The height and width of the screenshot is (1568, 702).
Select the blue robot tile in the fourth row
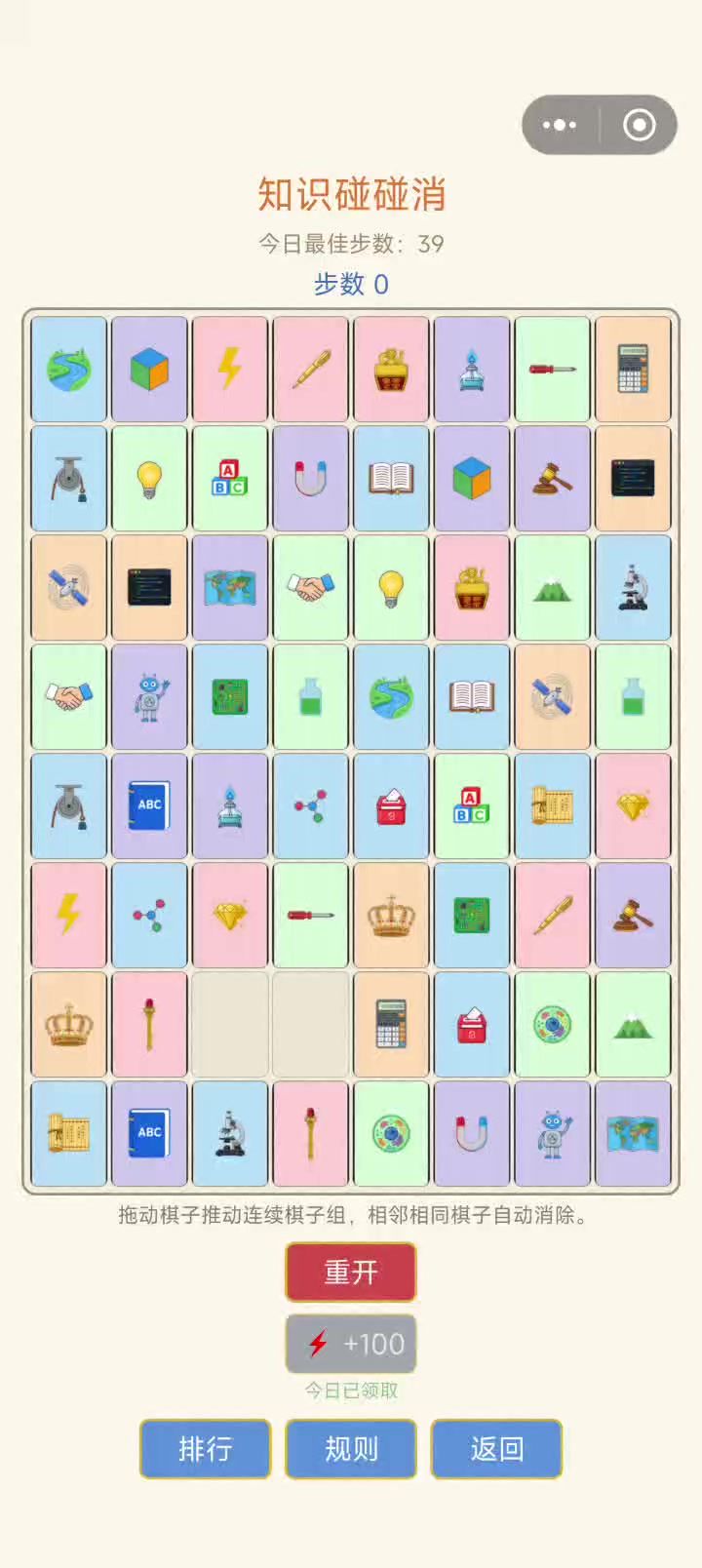pos(149,697)
